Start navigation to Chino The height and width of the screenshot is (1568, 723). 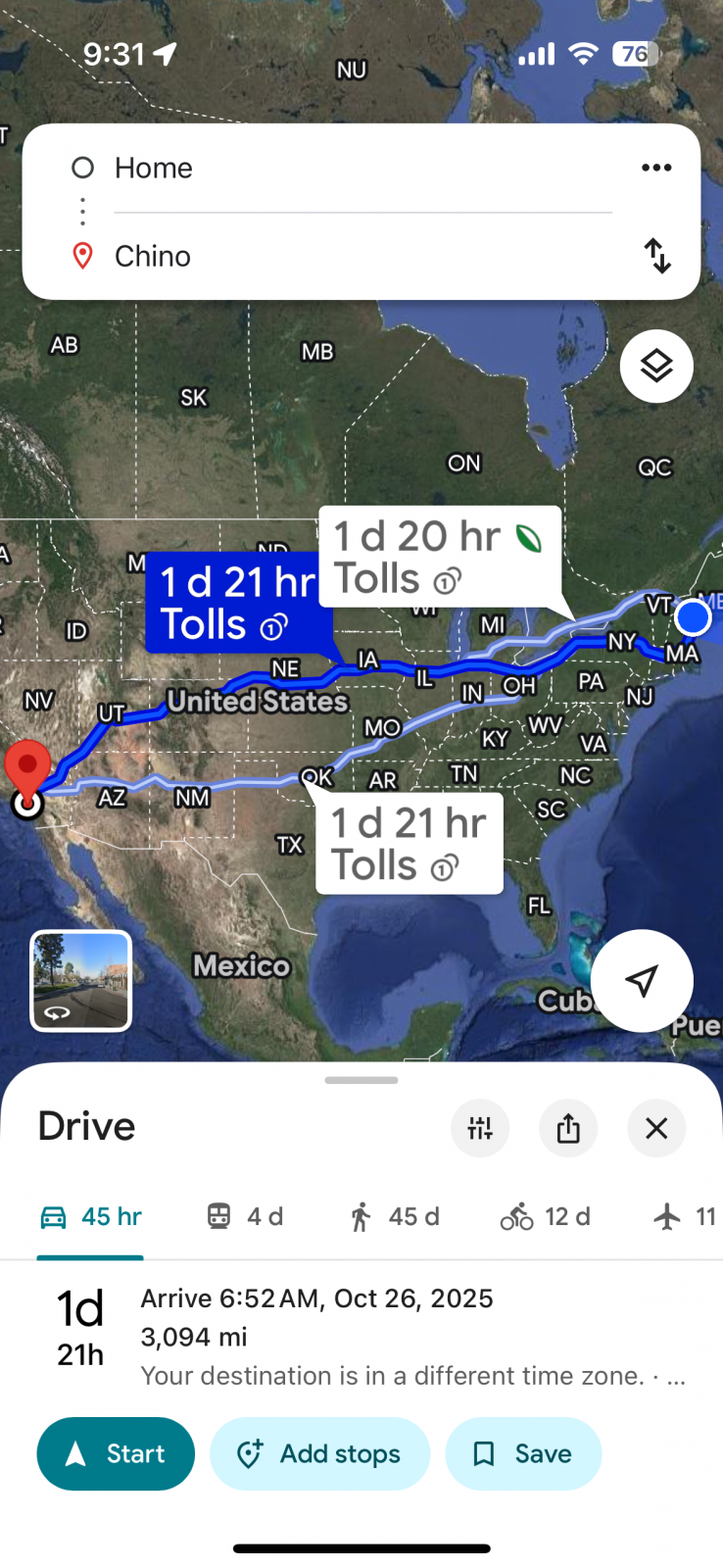116,1453
